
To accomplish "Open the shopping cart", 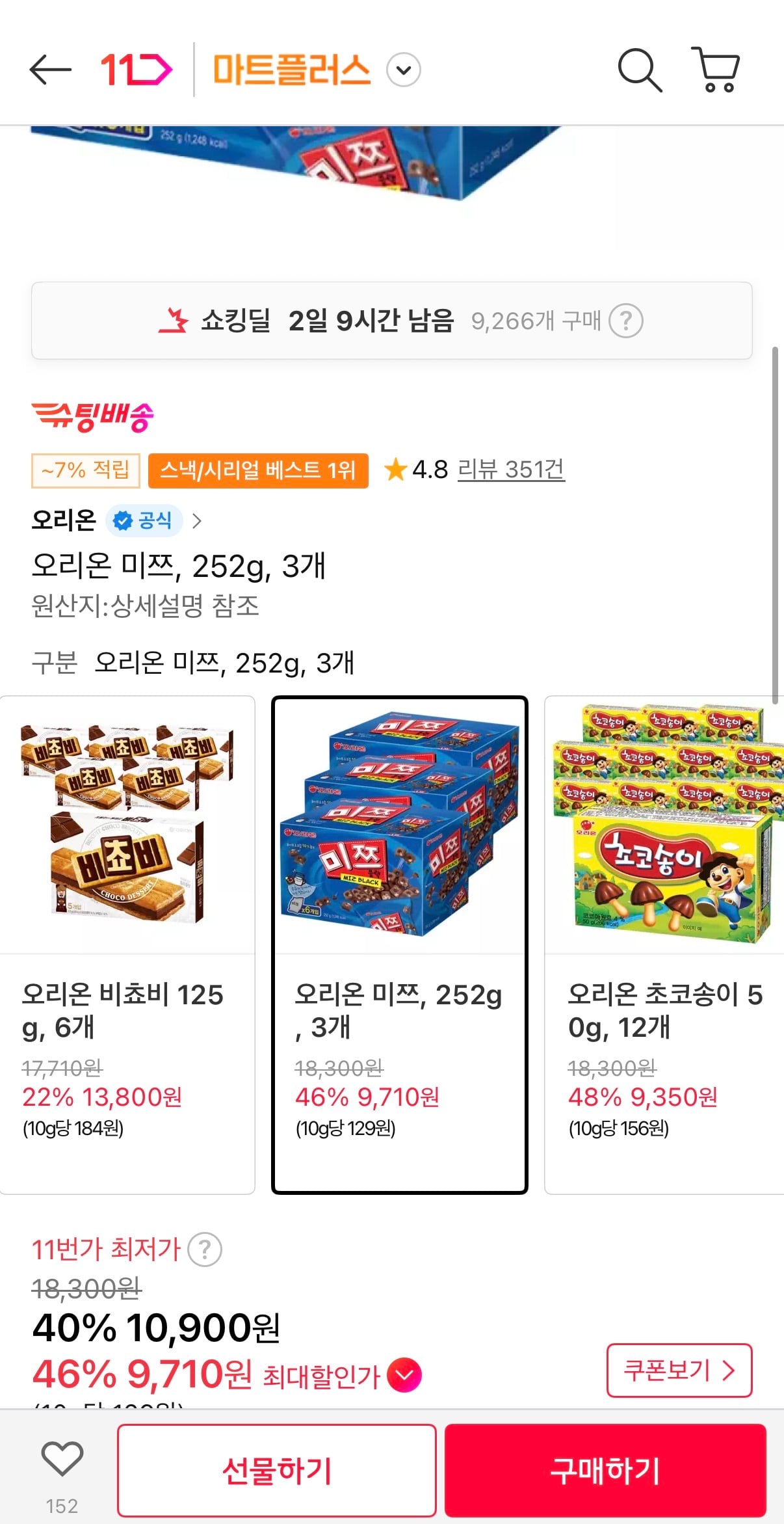I will tap(715, 70).
